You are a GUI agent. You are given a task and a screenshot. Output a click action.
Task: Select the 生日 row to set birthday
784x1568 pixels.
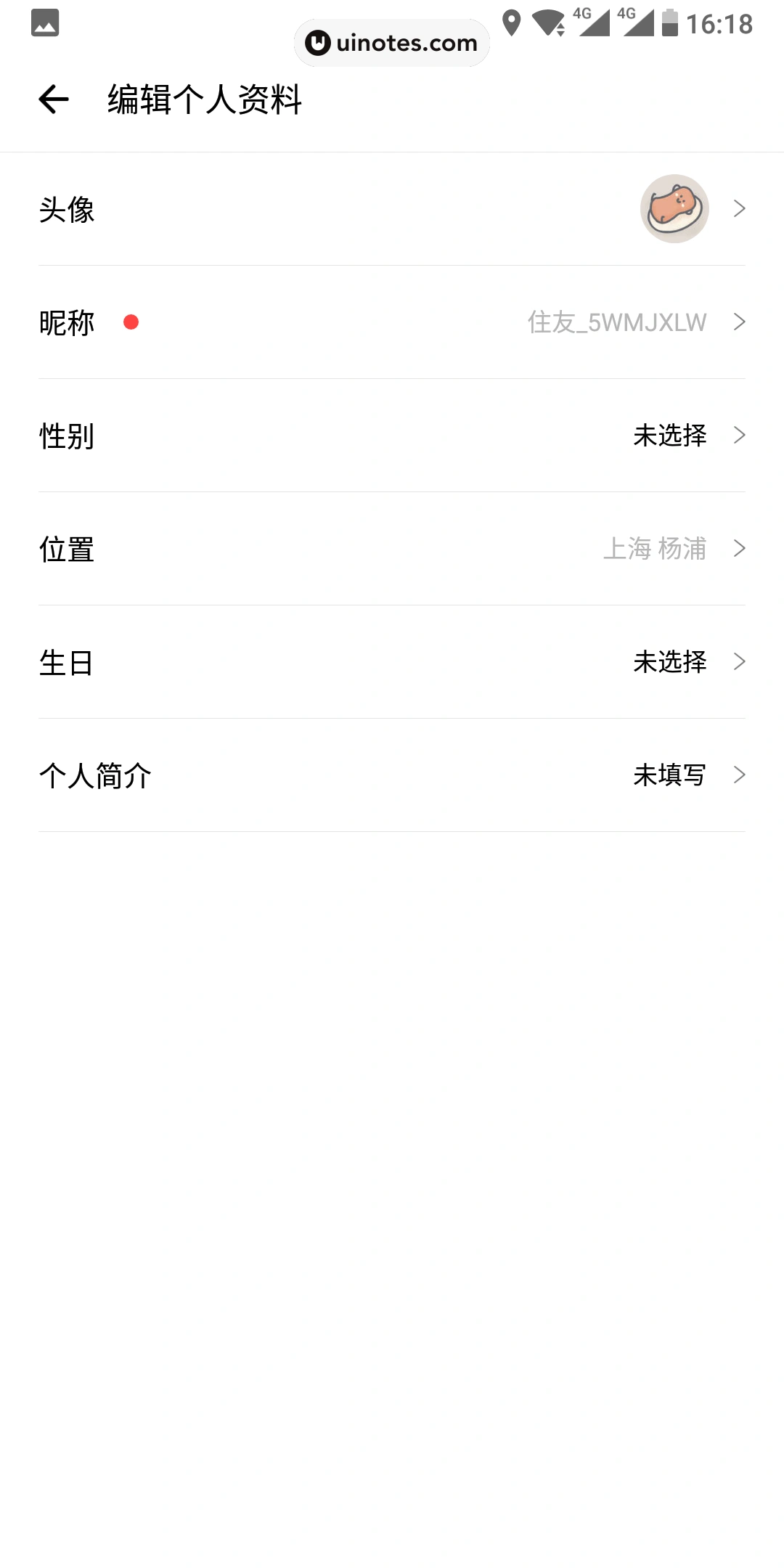[x=392, y=662]
